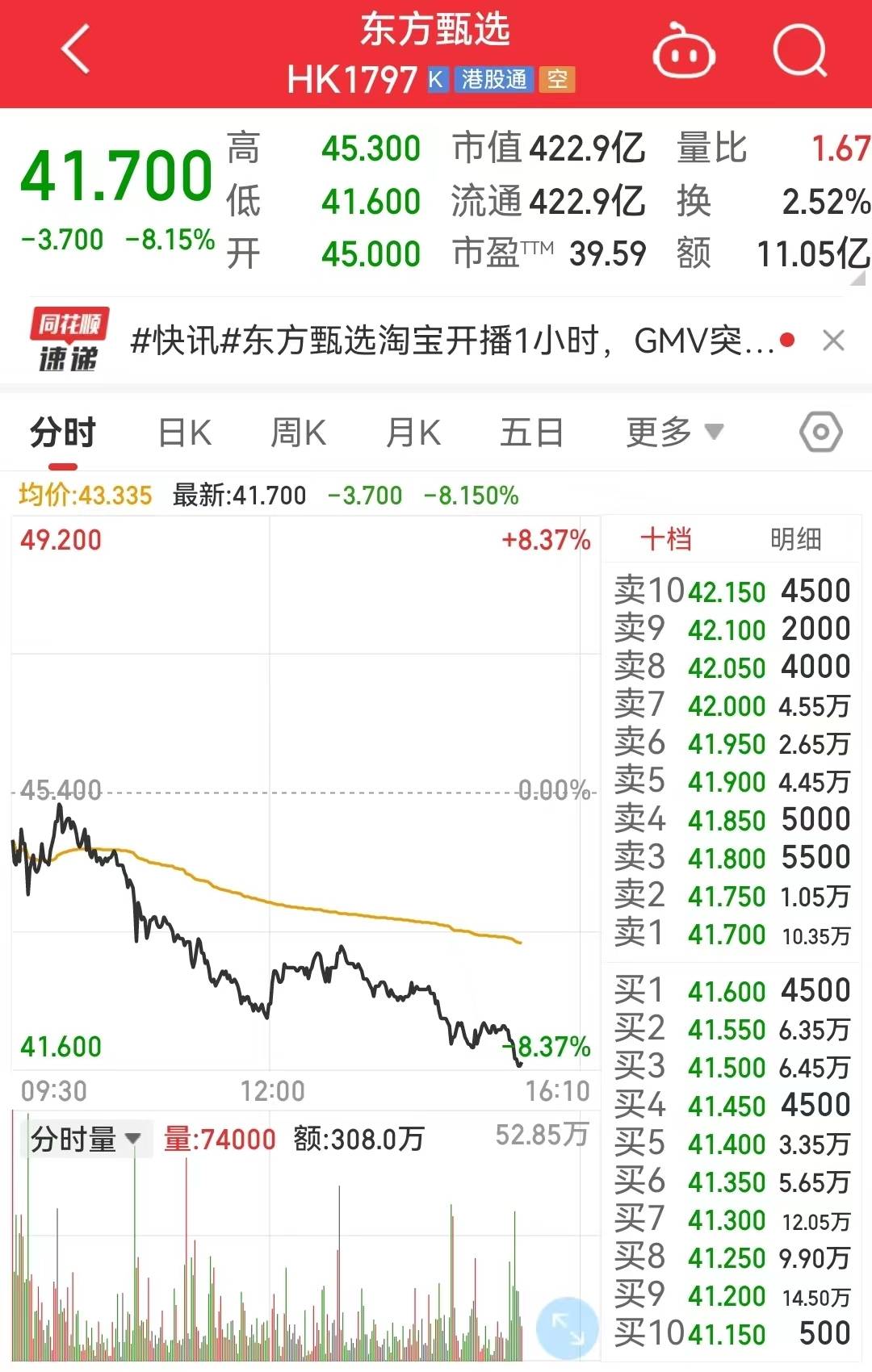Switch to the 月K chart tab

point(413,433)
